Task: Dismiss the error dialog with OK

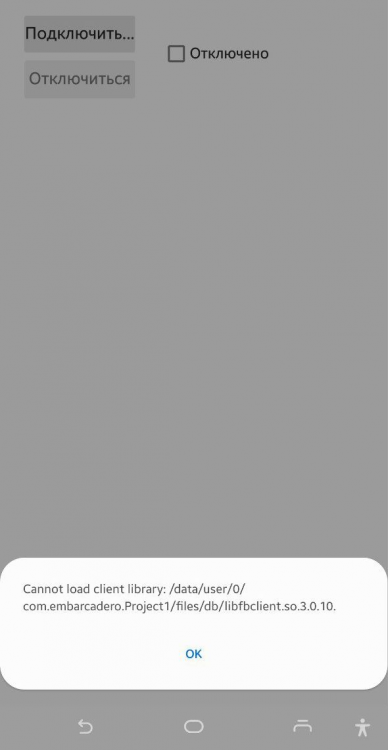Action: 194,653
